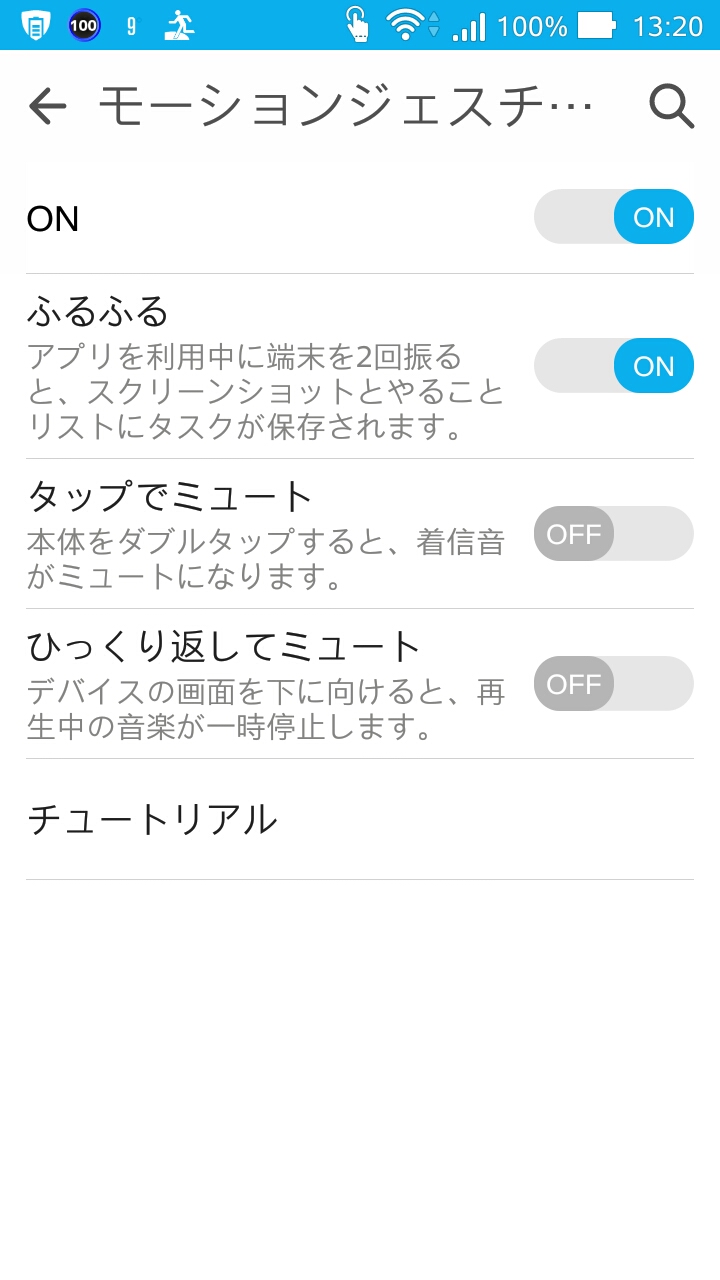Enable the タップでミュート switch
The image size is (720, 1280).
(x=613, y=534)
